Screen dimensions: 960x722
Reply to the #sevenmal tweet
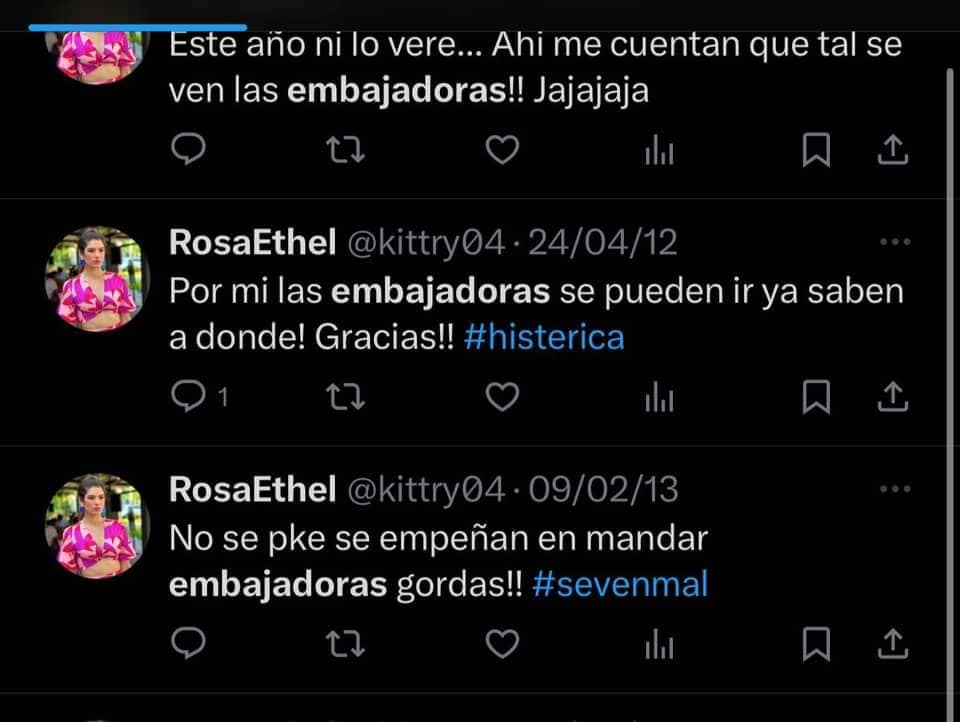pos(188,643)
